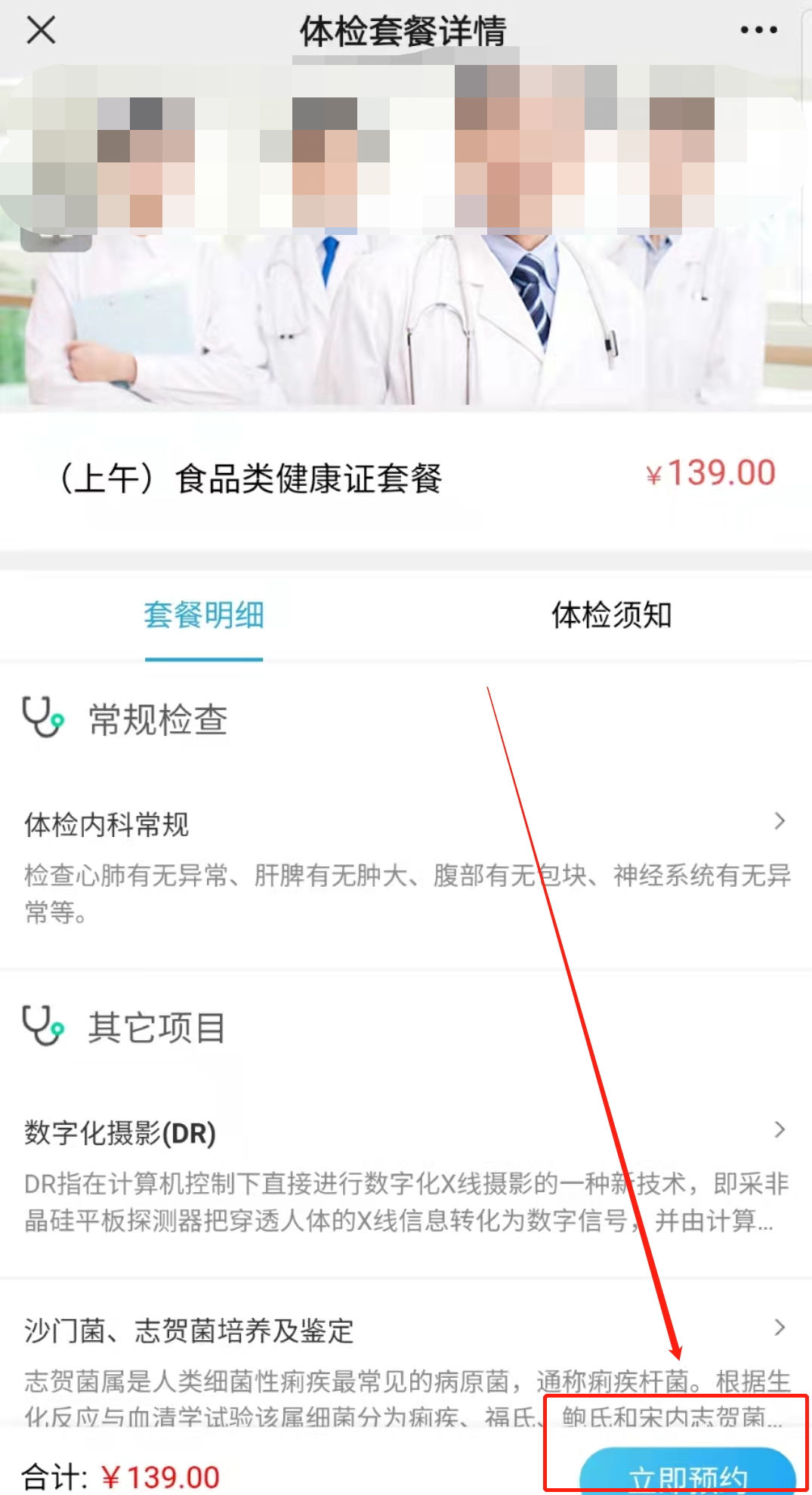Close the 体检套餐详情 page
812x1495 pixels.
pos(41,31)
